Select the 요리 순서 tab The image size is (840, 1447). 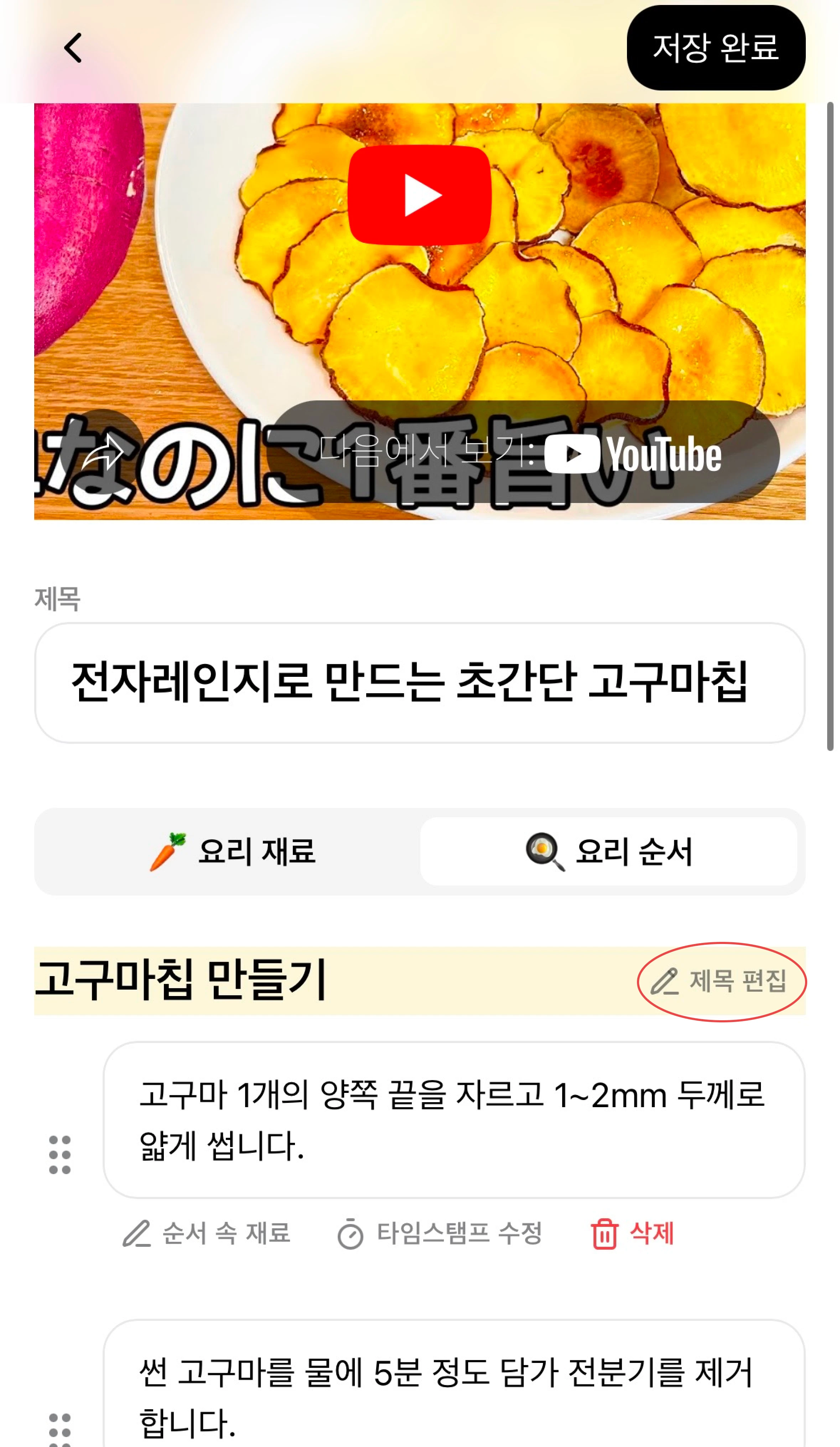tap(608, 851)
